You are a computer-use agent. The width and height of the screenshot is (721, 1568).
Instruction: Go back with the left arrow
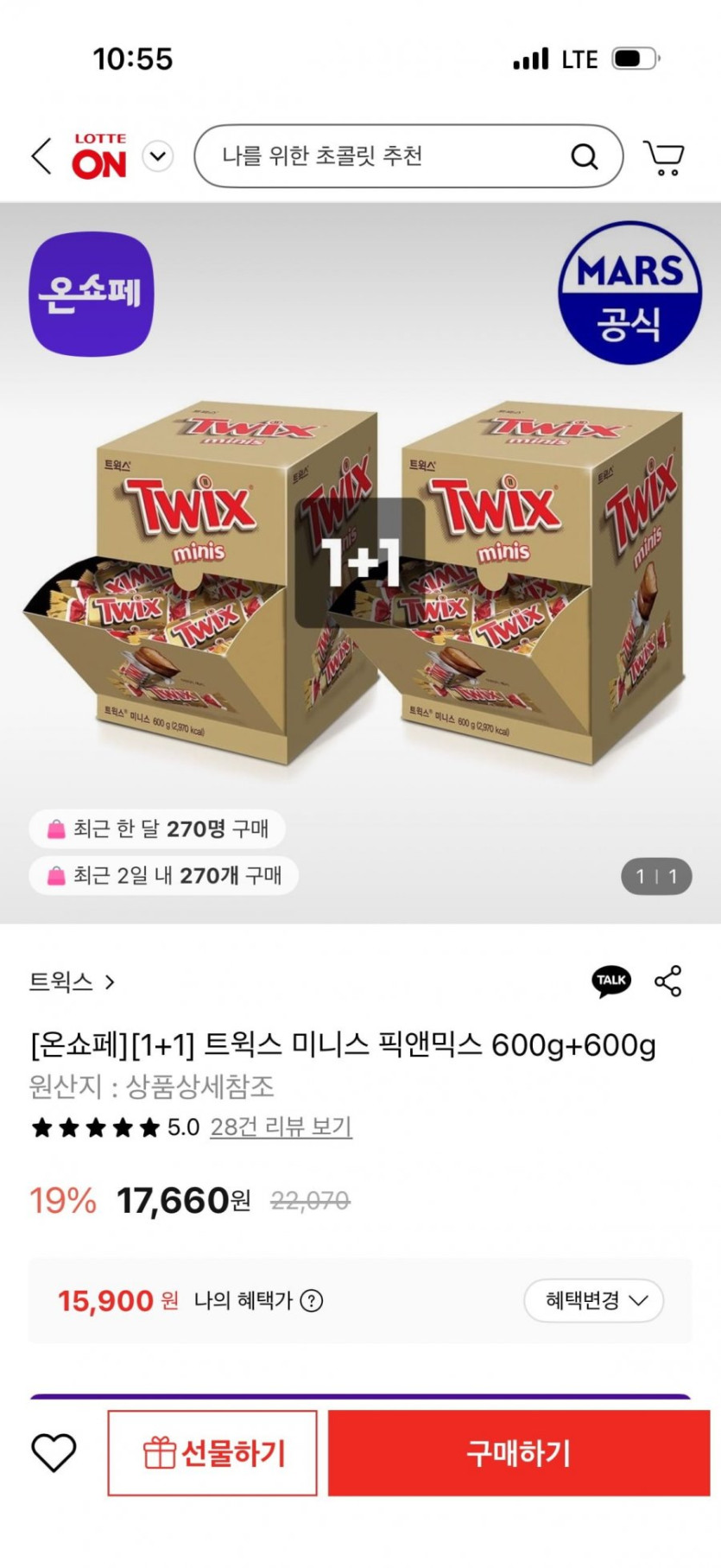[x=41, y=156]
